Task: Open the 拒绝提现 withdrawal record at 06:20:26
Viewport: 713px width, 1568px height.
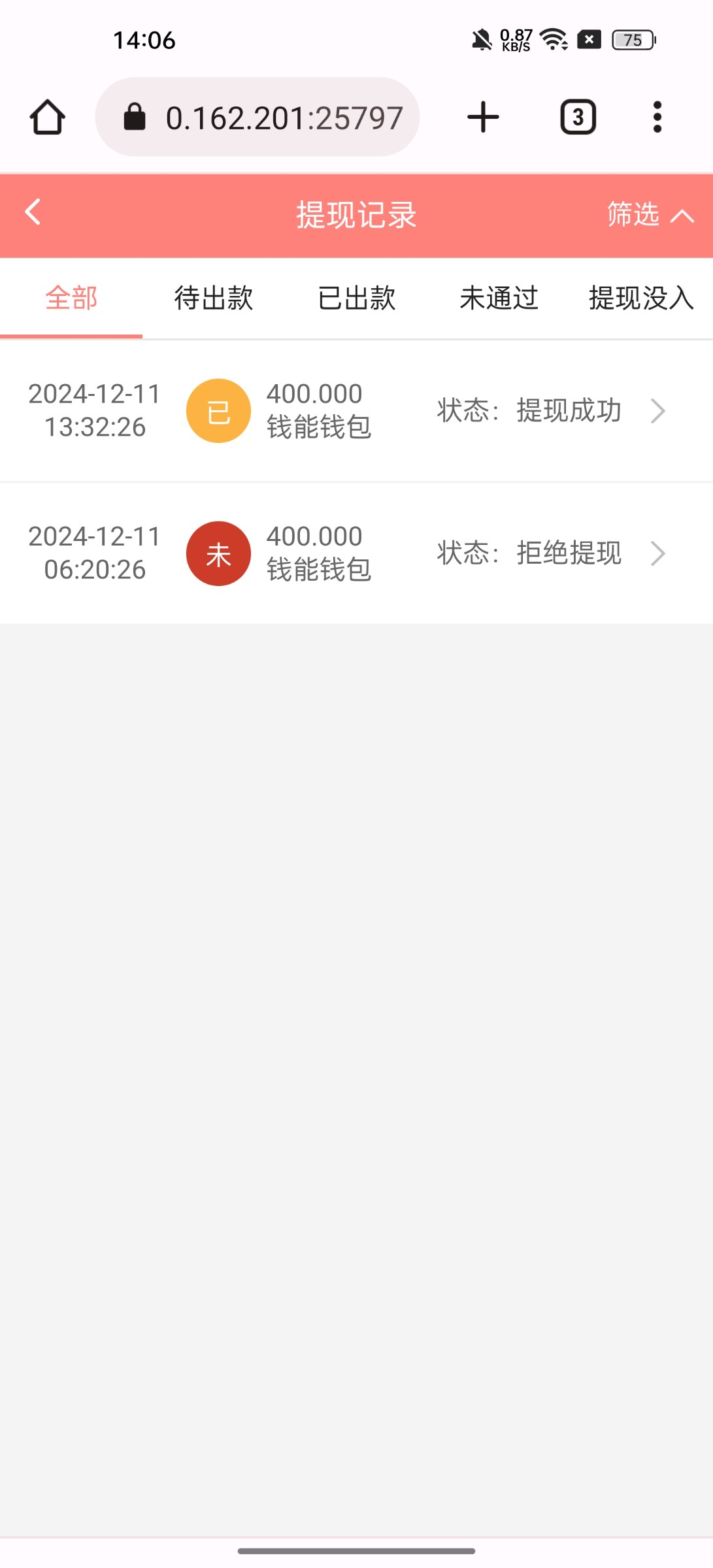Action: pyautogui.click(x=356, y=553)
